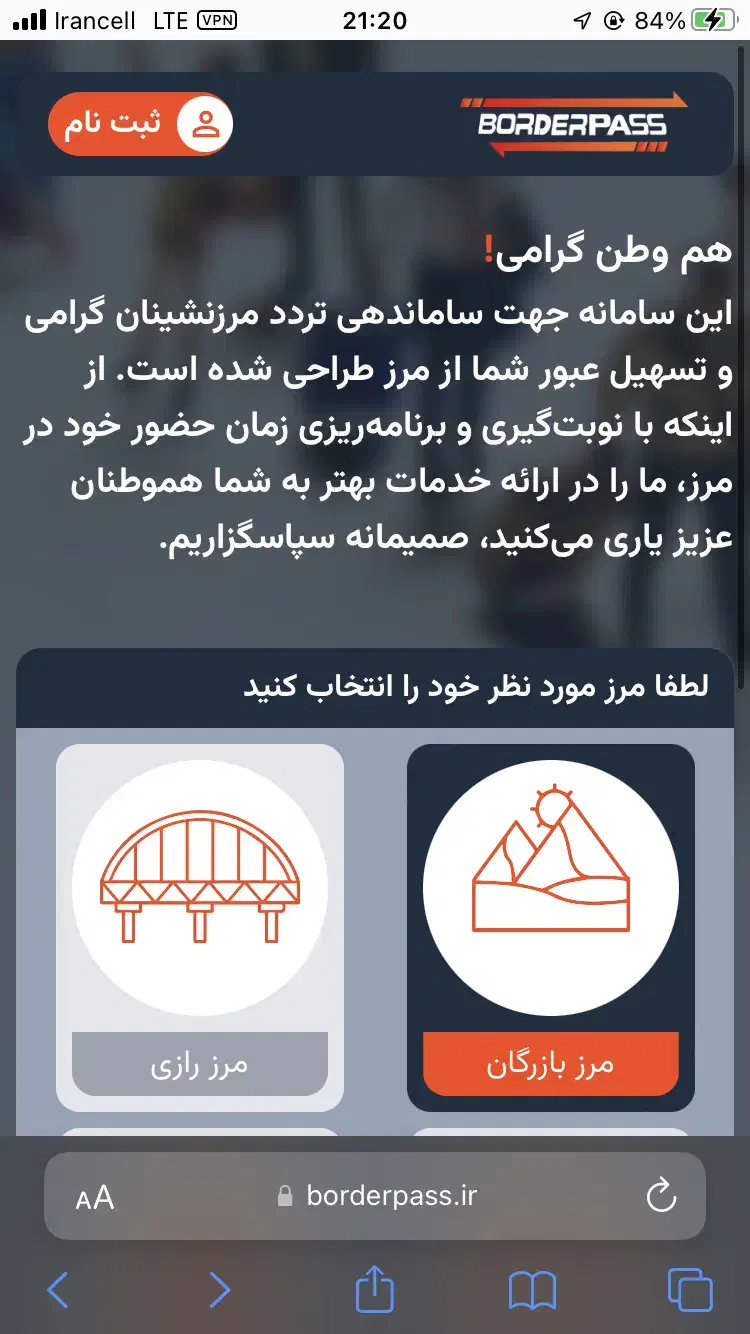Tap the Share icon in Safari toolbar
Image resolution: width=750 pixels, height=1334 pixels.
[374, 1290]
